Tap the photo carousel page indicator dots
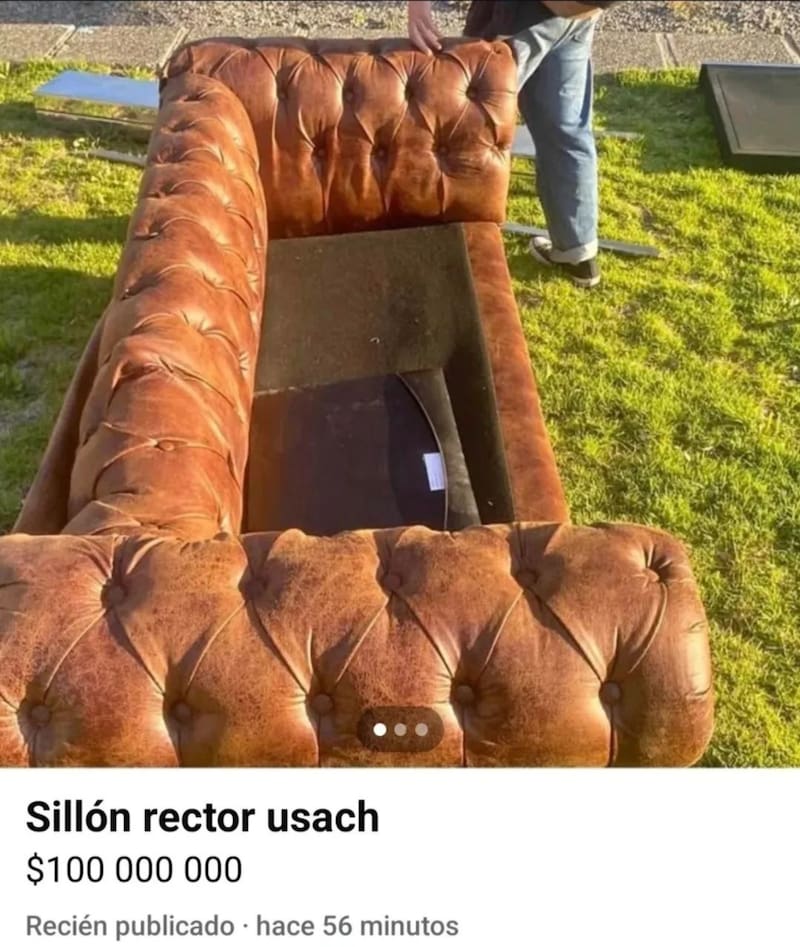This screenshot has height=947, width=800. [x=400, y=729]
